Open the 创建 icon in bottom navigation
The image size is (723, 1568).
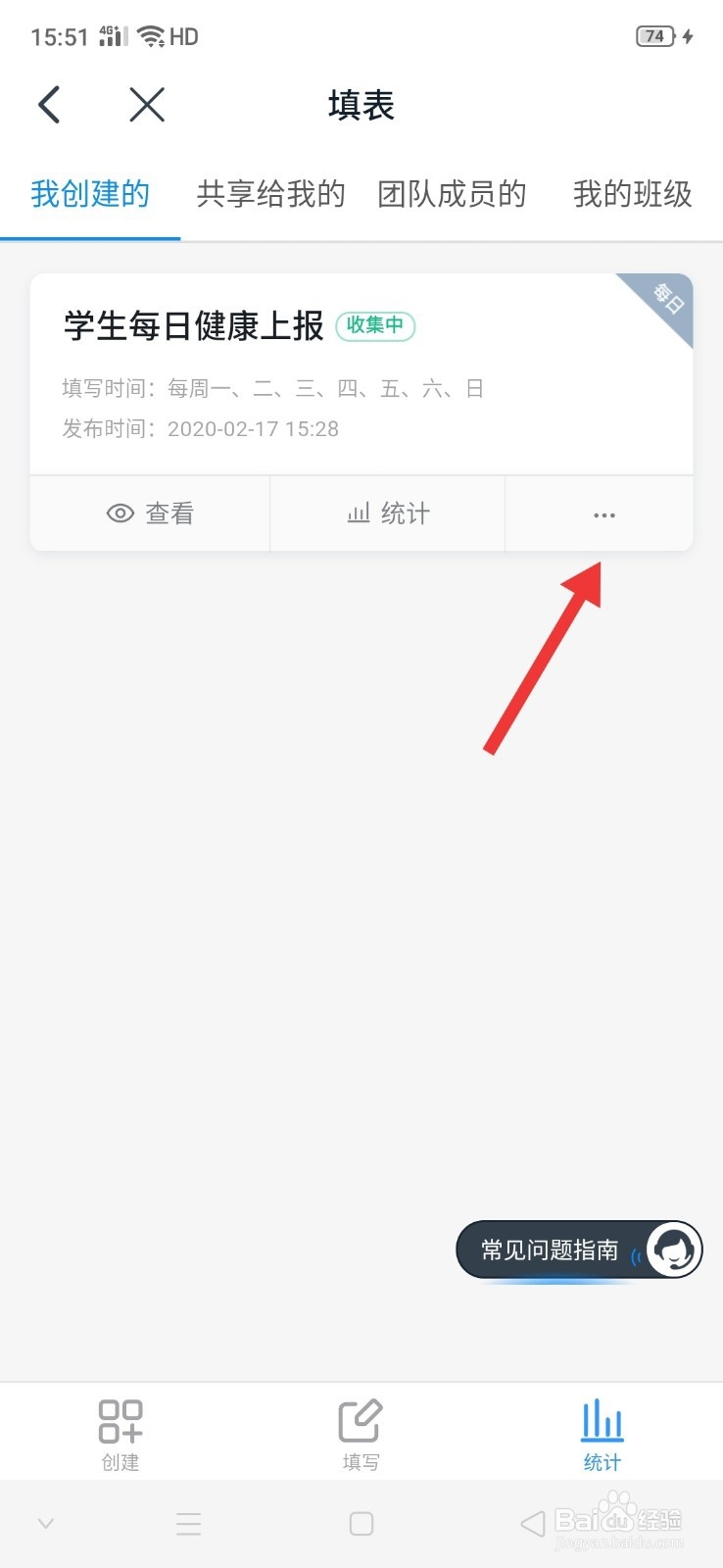tap(120, 1419)
